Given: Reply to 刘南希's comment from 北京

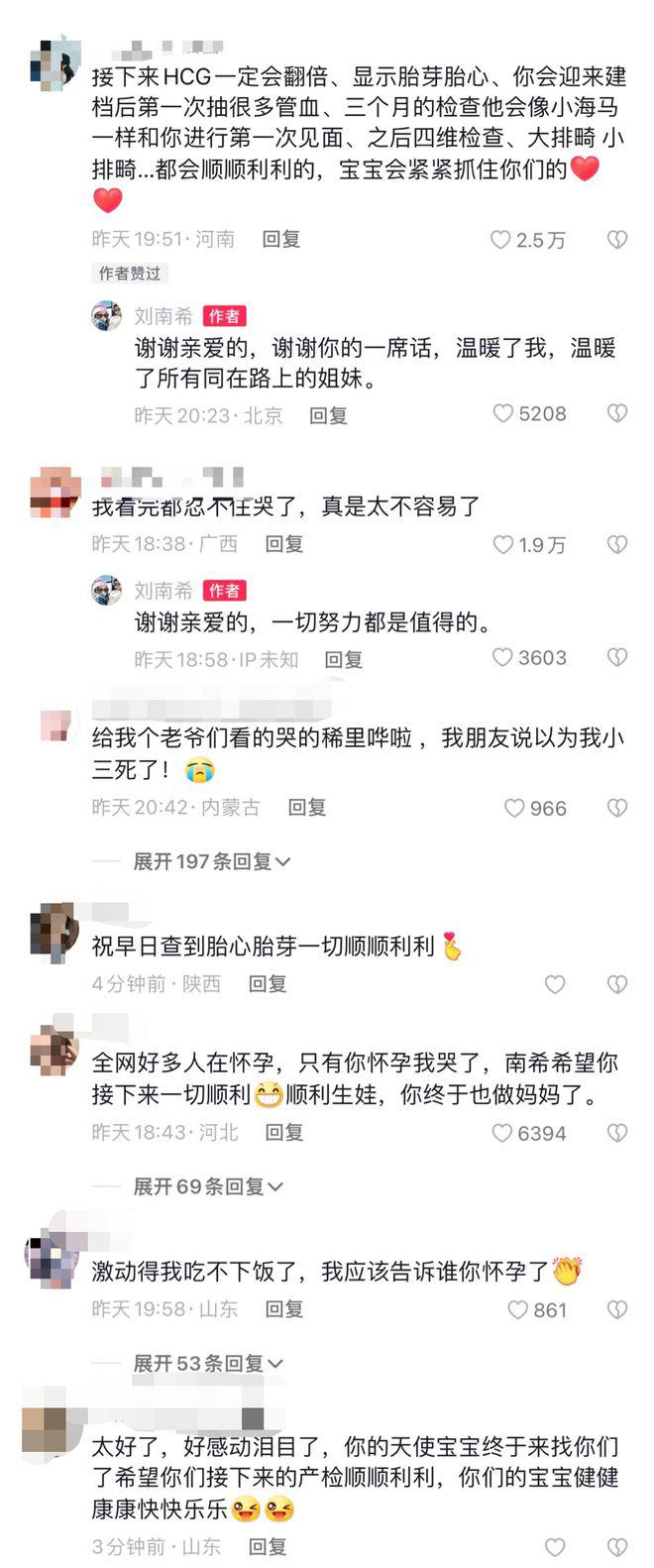Looking at the screenshot, I should tap(328, 415).
